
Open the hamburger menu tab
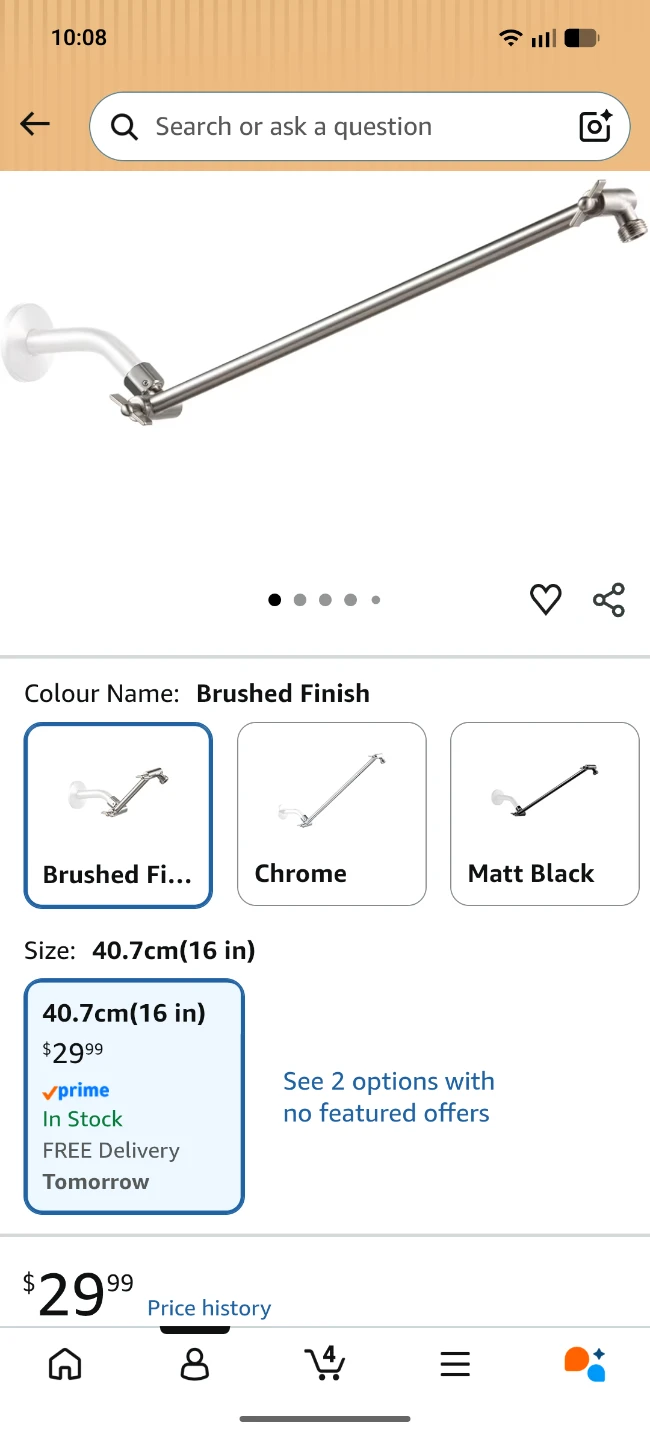click(455, 1365)
